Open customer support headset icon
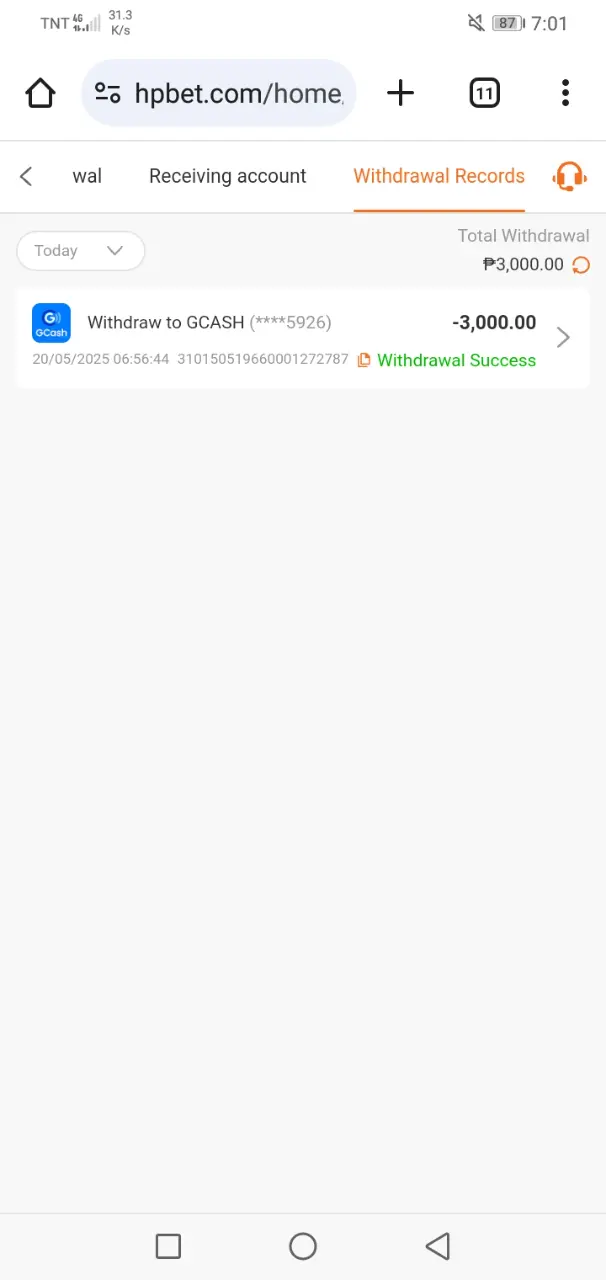Viewport: 606px width, 1280px height. 570,176
